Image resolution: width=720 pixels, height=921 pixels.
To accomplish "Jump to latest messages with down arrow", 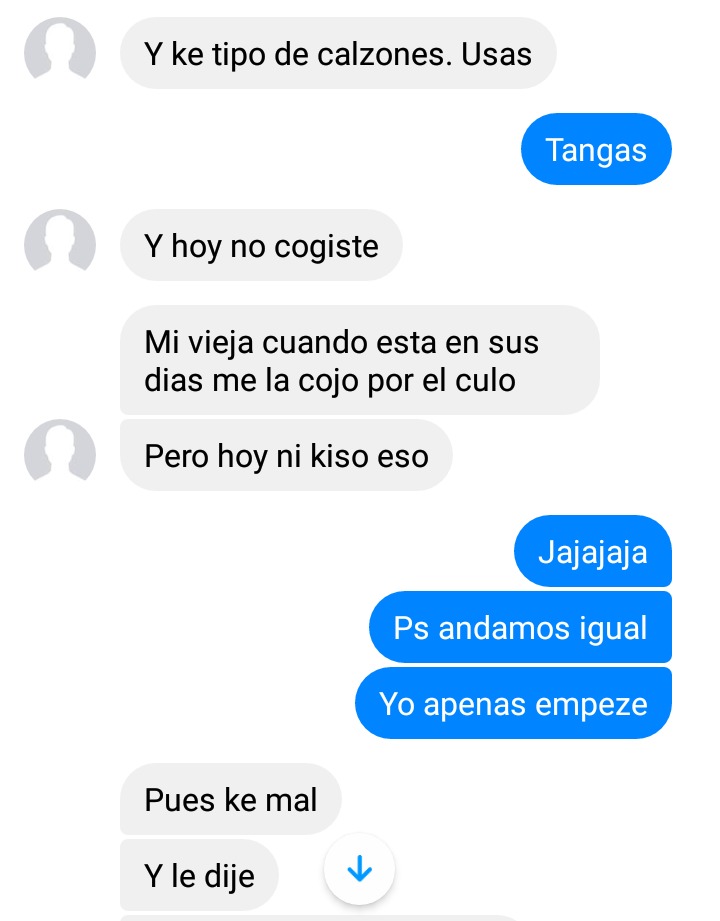I will click(360, 870).
